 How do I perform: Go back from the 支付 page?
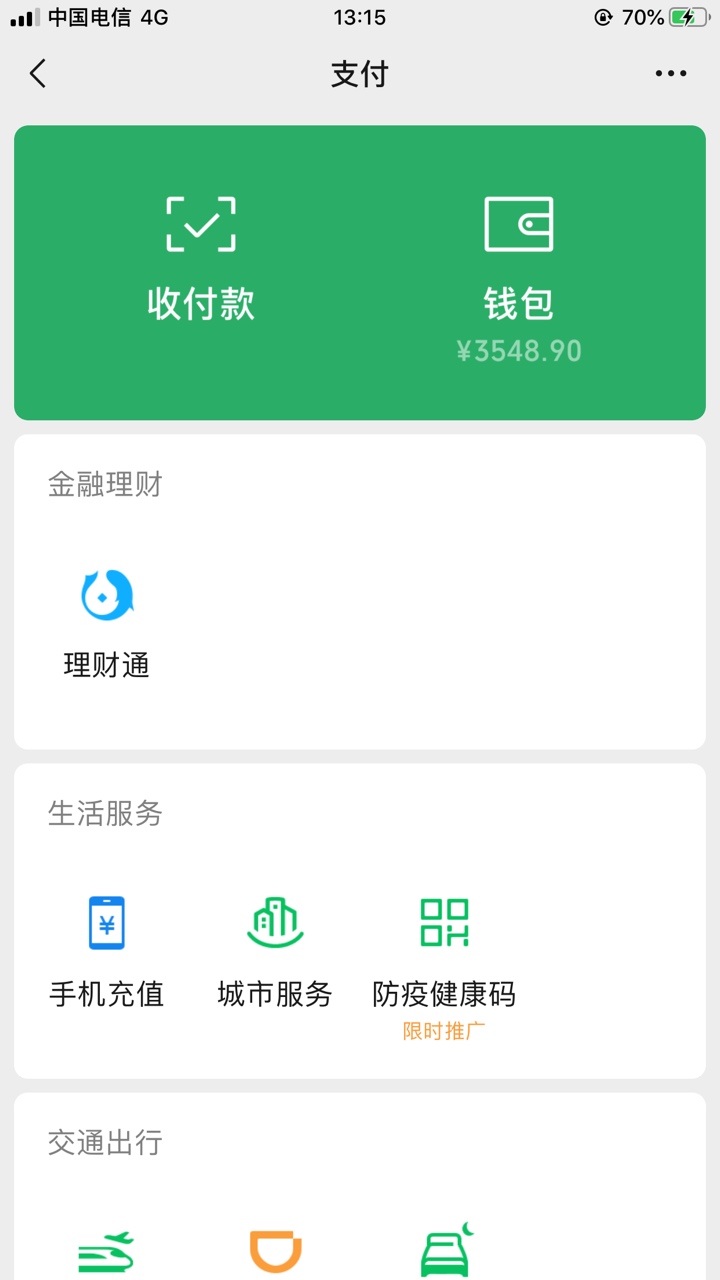(x=38, y=74)
